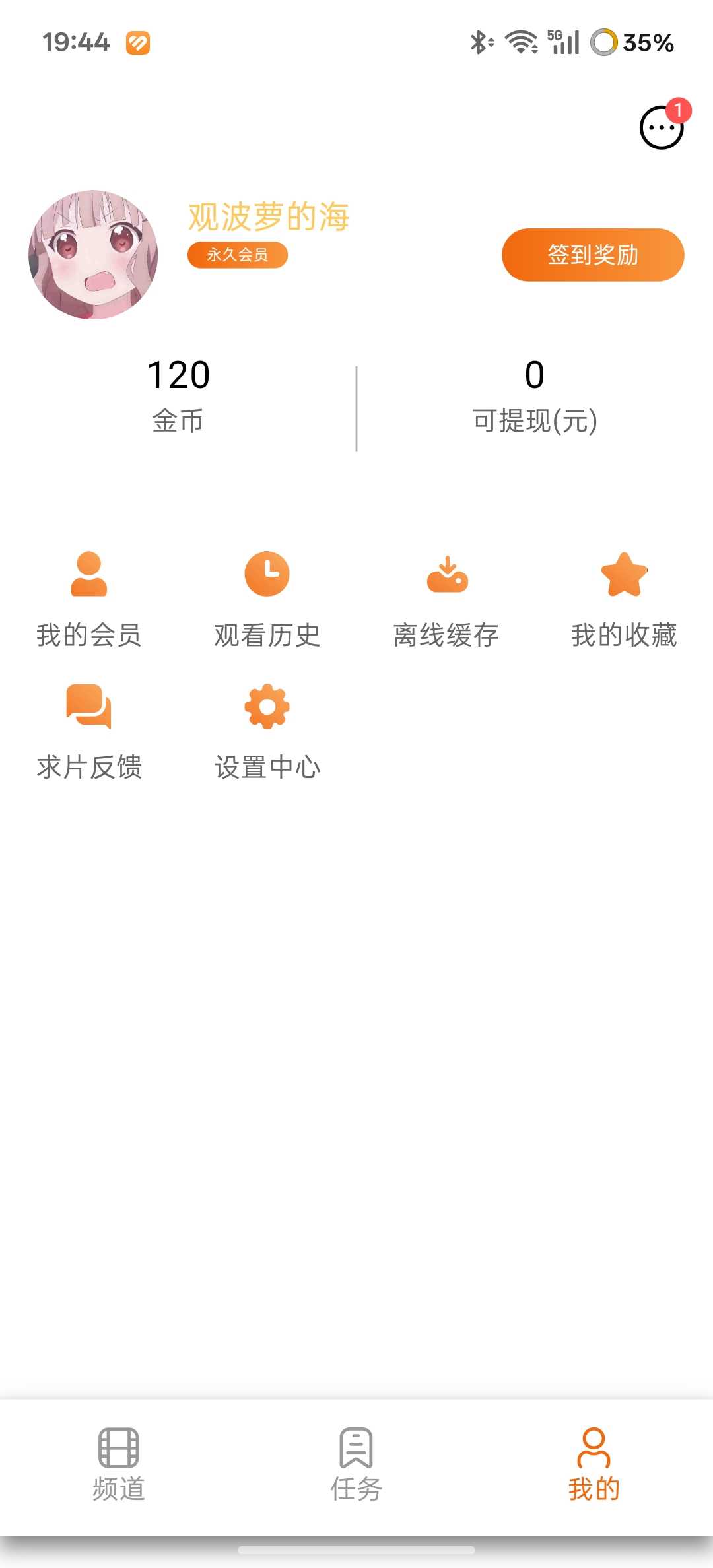This screenshot has width=713, height=1568.
Task: View 观看历史 watch history
Action: click(x=267, y=599)
